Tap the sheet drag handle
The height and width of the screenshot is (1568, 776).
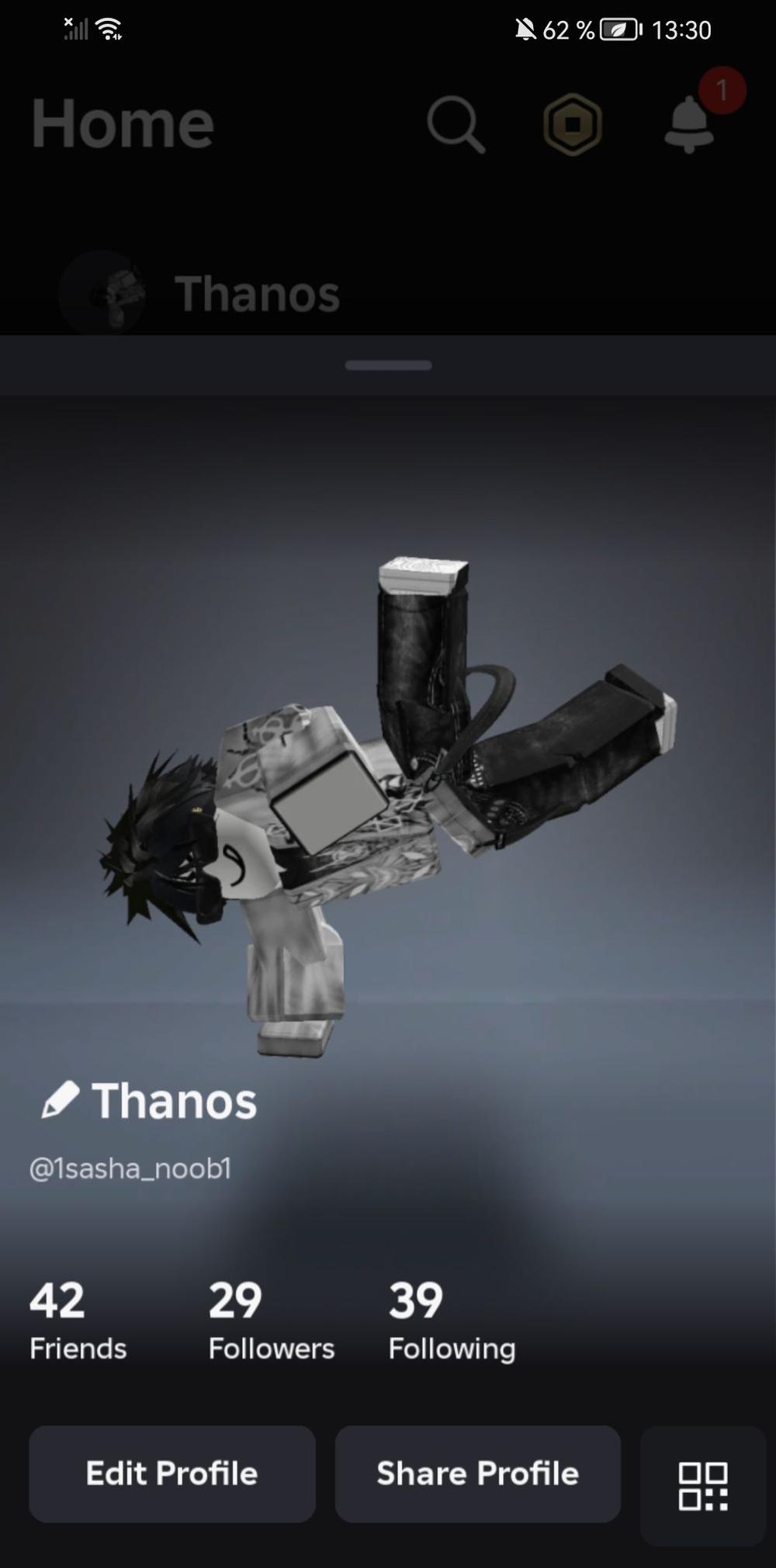point(388,365)
